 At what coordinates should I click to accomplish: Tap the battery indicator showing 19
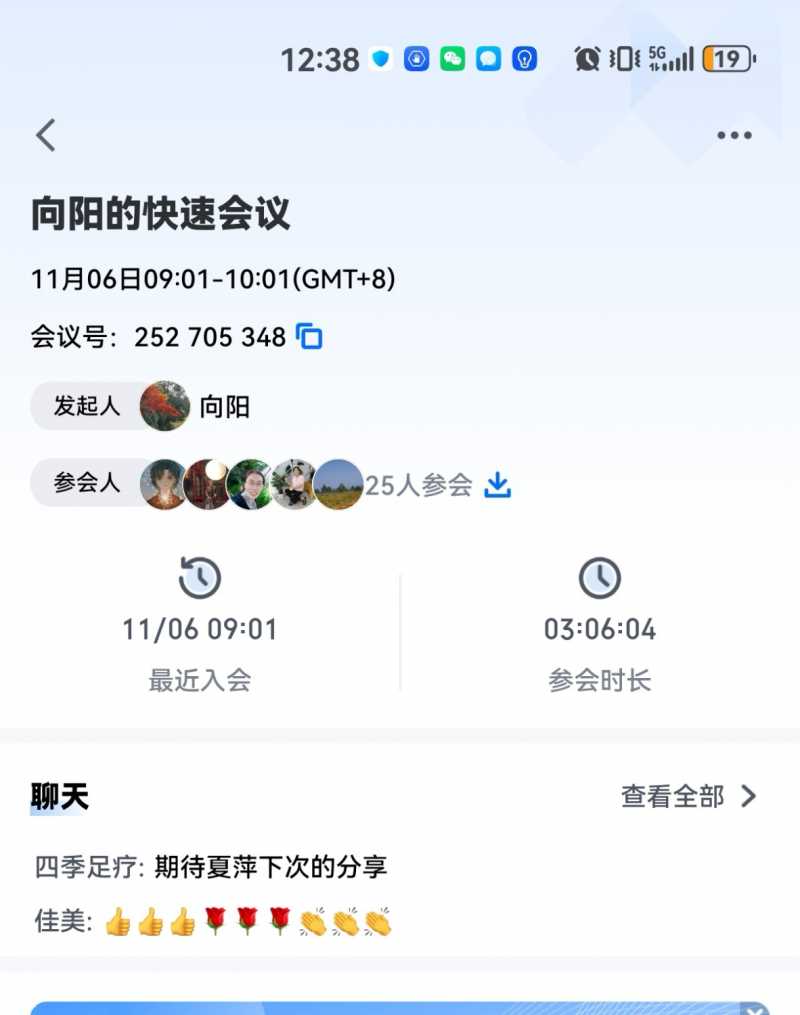[x=728, y=58]
